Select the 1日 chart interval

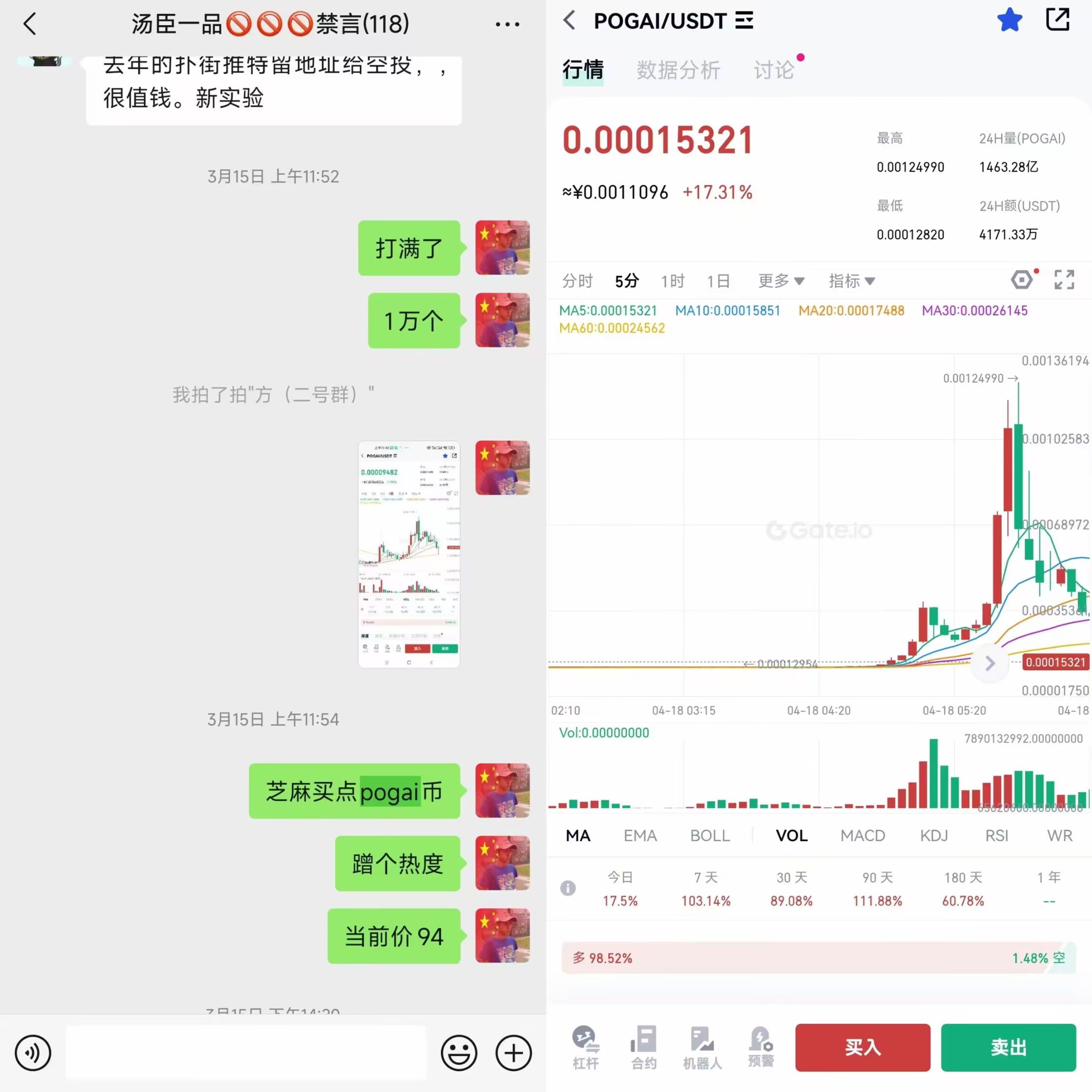[718, 281]
